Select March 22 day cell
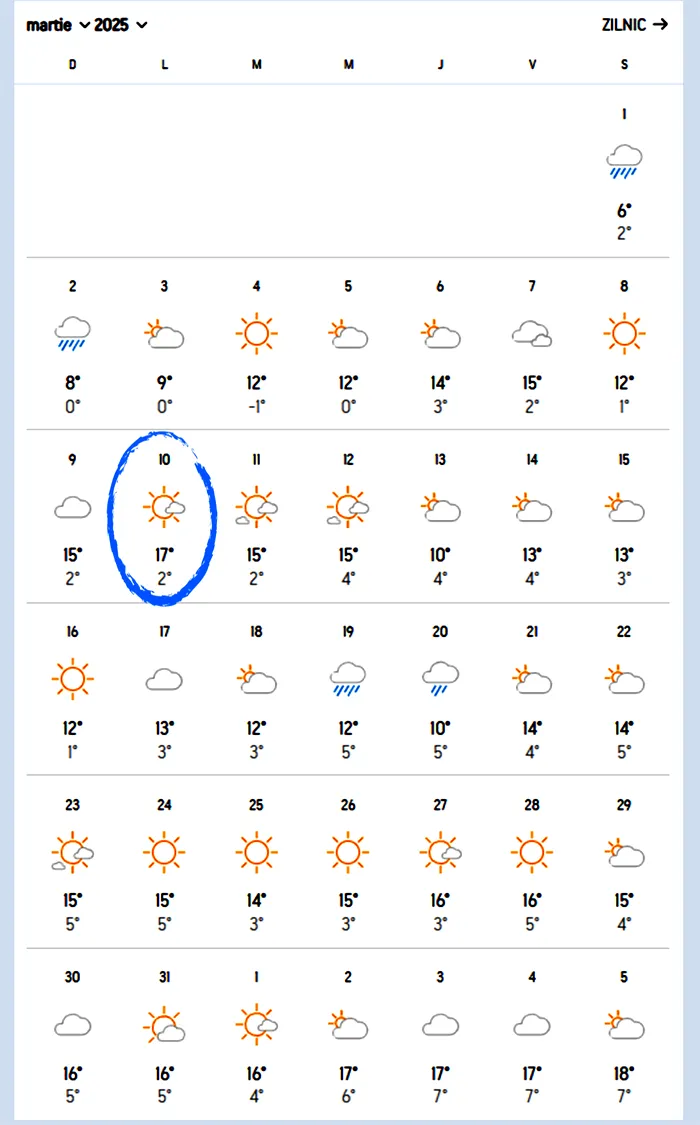This screenshot has width=700, height=1125. (624, 690)
